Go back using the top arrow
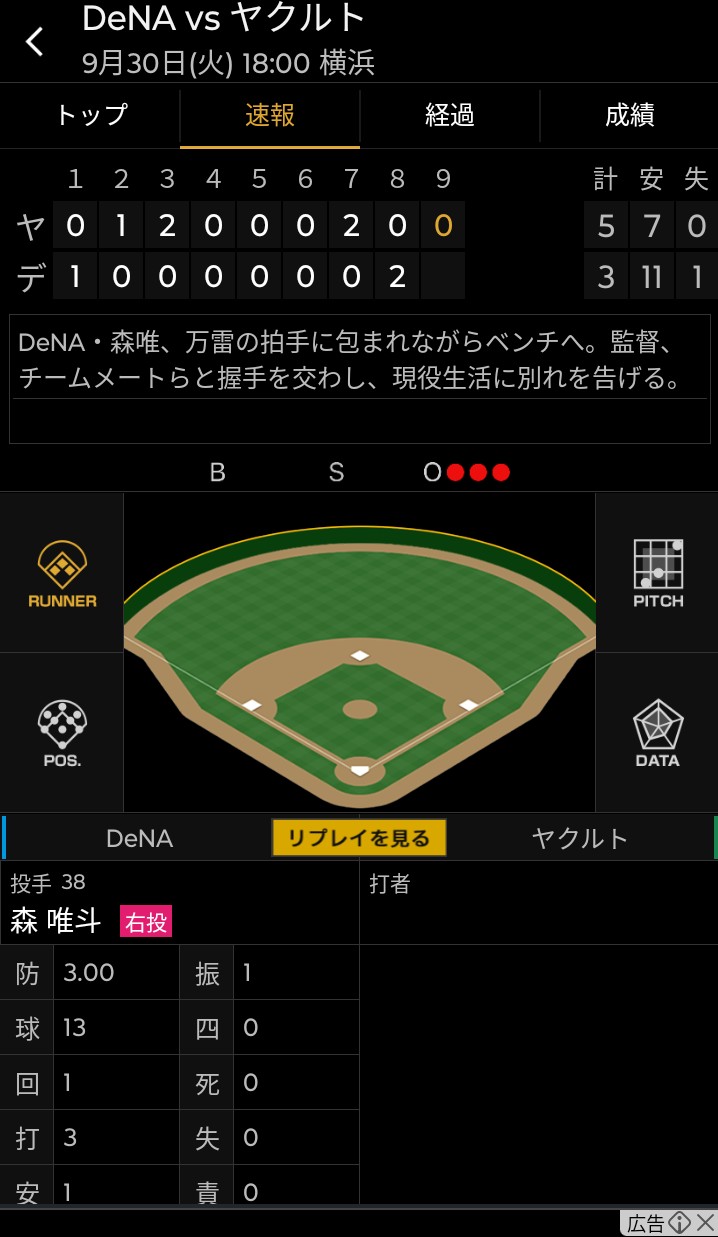The image size is (718, 1237). click(35, 42)
